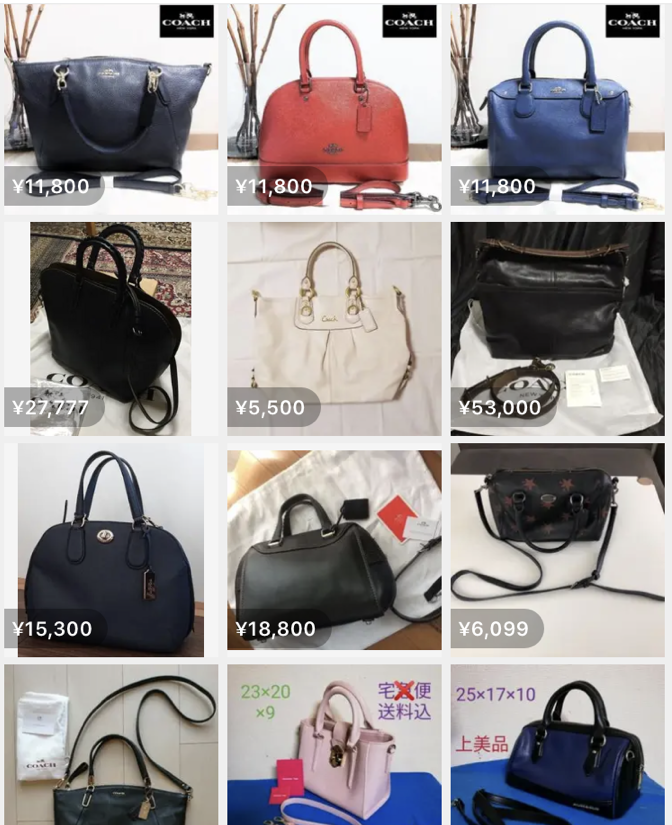View the black bag priced ¥27,777

(x=110, y=328)
